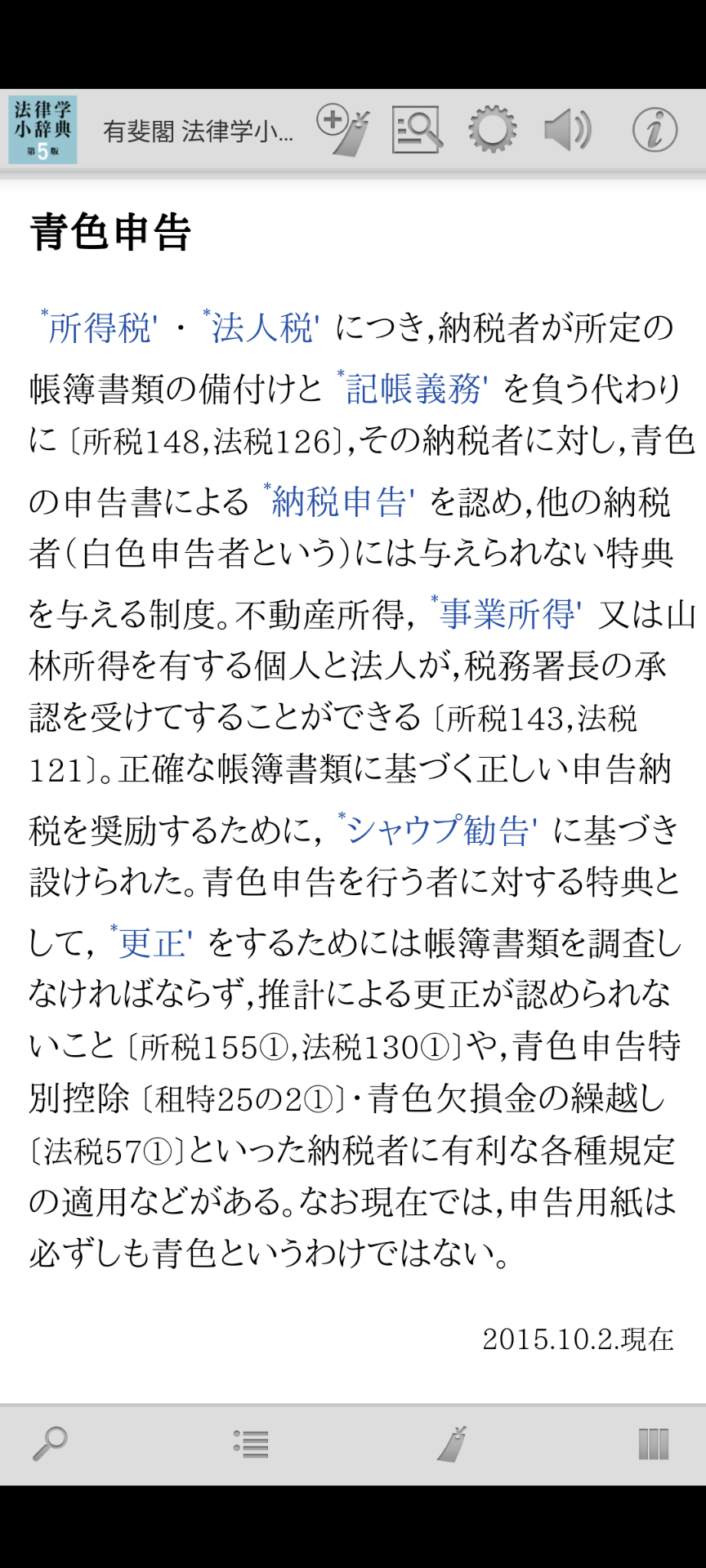The width and height of the screenshot is (706, 1568).
Task: Tap the bottom bar highlighter icon
Action: click(452, 1444)
